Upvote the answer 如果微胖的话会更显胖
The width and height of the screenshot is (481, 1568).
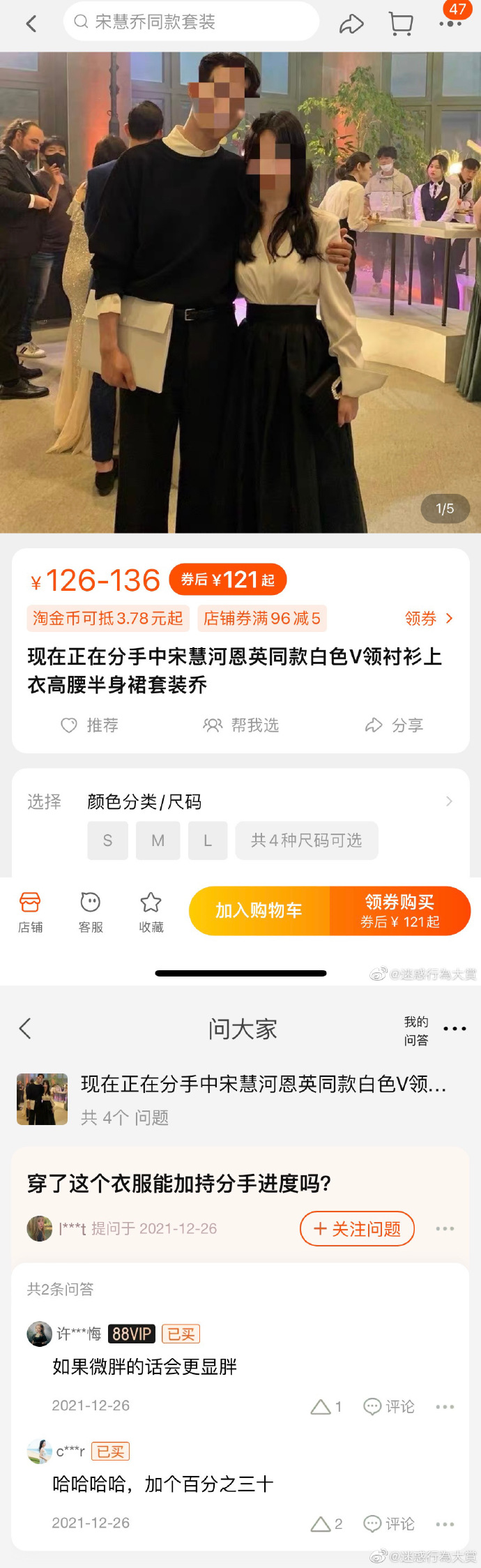(x=326, y=1407)
